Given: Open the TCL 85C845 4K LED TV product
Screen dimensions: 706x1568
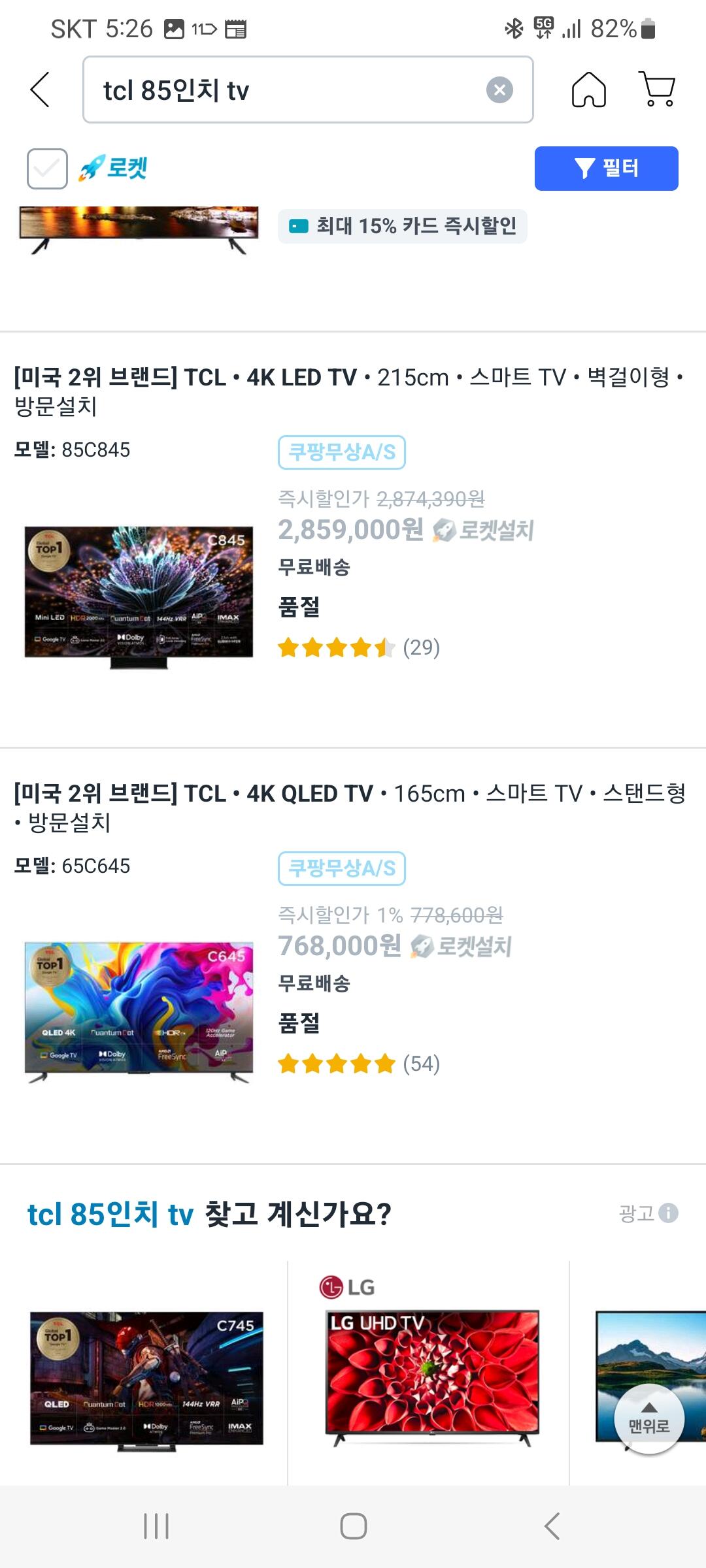Looking at the screenshot, I should [x=139, y=596].
